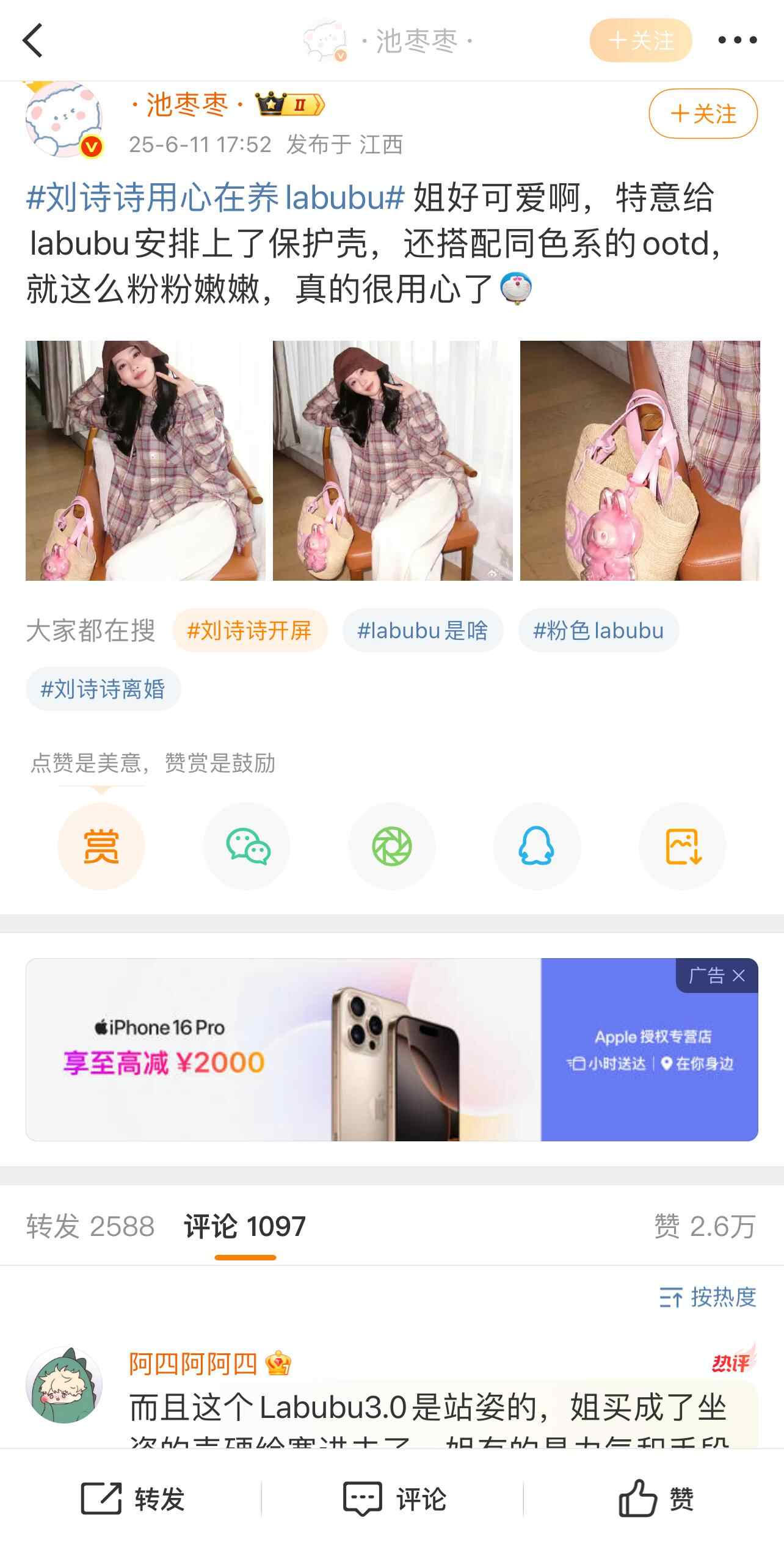The height and width of the screenshot is (1548, 784).
Task: Select the #刘诗诗开屏 search chip
Action: click(x=249, y=630)
